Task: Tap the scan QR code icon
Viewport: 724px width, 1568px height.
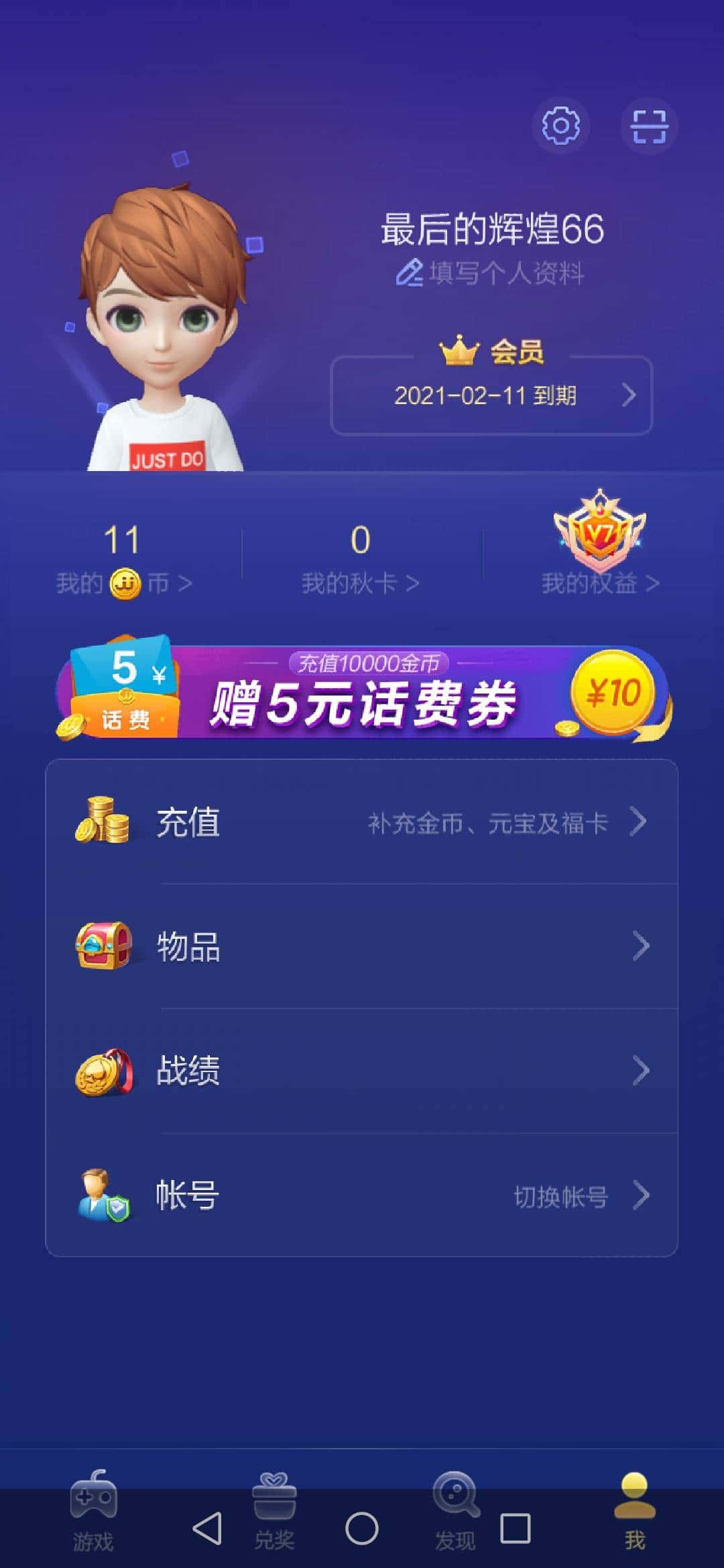Action: click(x=649, y=125)
